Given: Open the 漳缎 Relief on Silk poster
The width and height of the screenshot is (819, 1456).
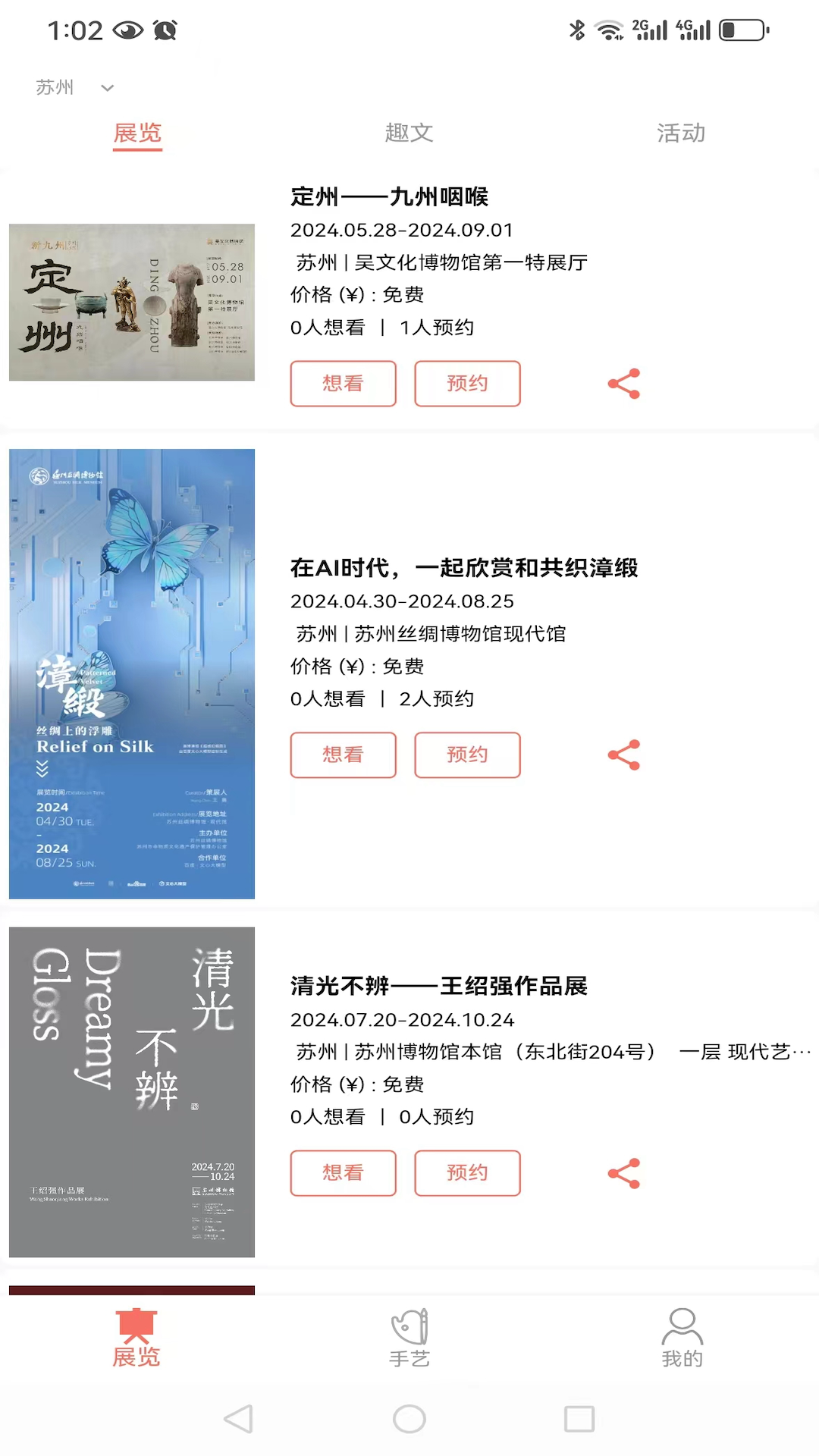Looking at the screenshot, I should 132,673.
